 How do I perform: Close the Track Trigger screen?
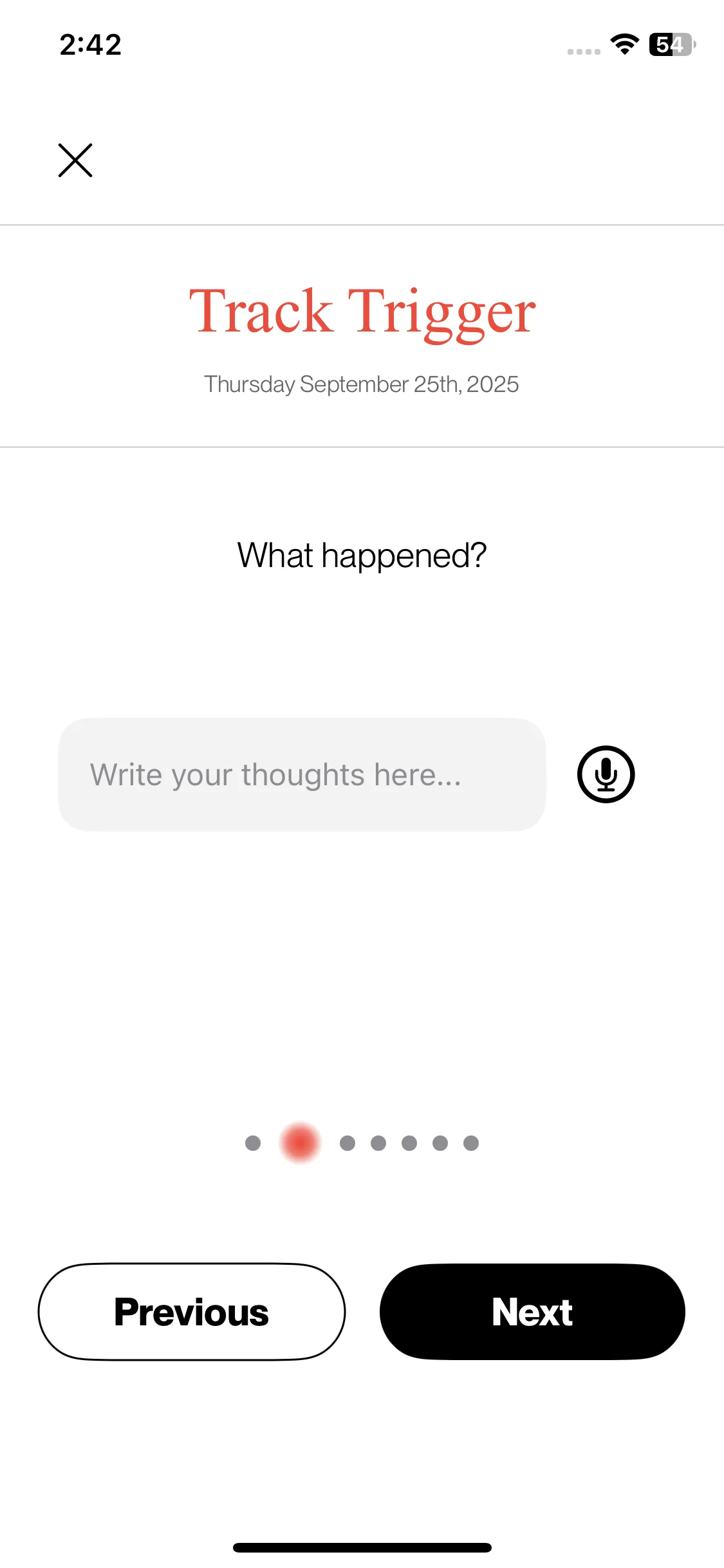point(75,160)
